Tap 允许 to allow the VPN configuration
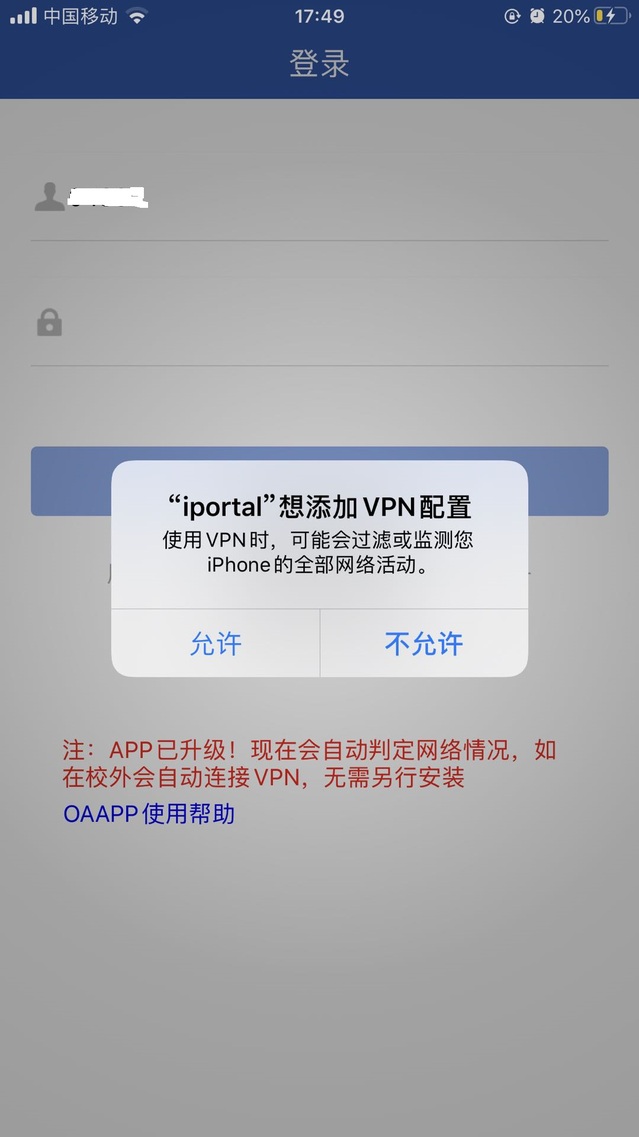639x1137 pixels. [x=215, y=643]
